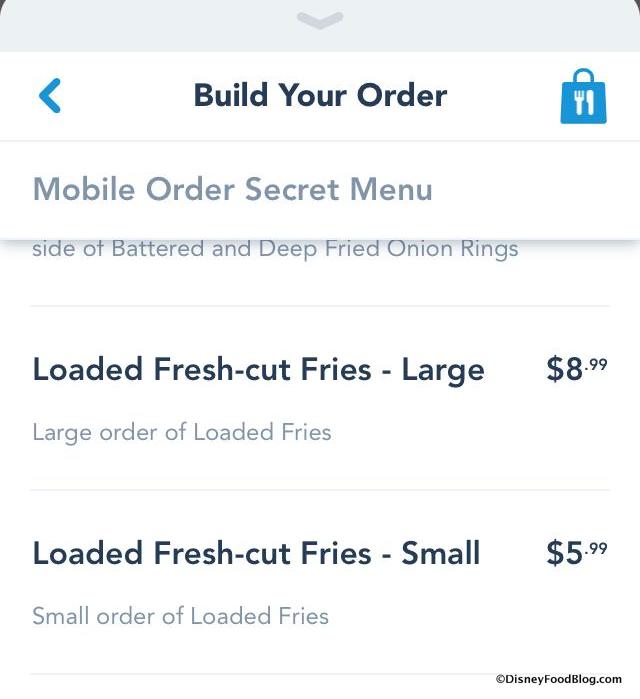Go back from Build Your Order

tap(50, 96)
